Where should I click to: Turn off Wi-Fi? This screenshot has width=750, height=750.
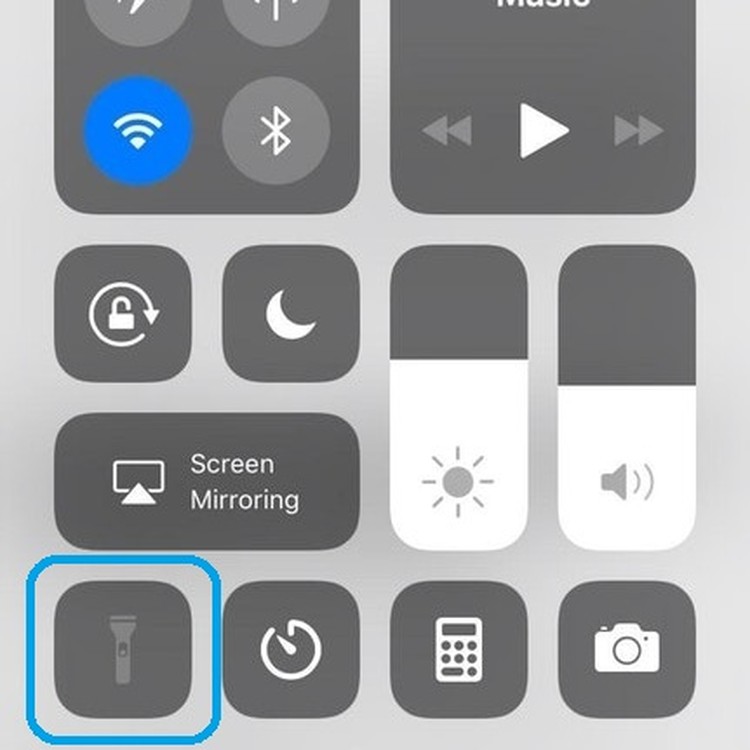click(x=137, y=130)
